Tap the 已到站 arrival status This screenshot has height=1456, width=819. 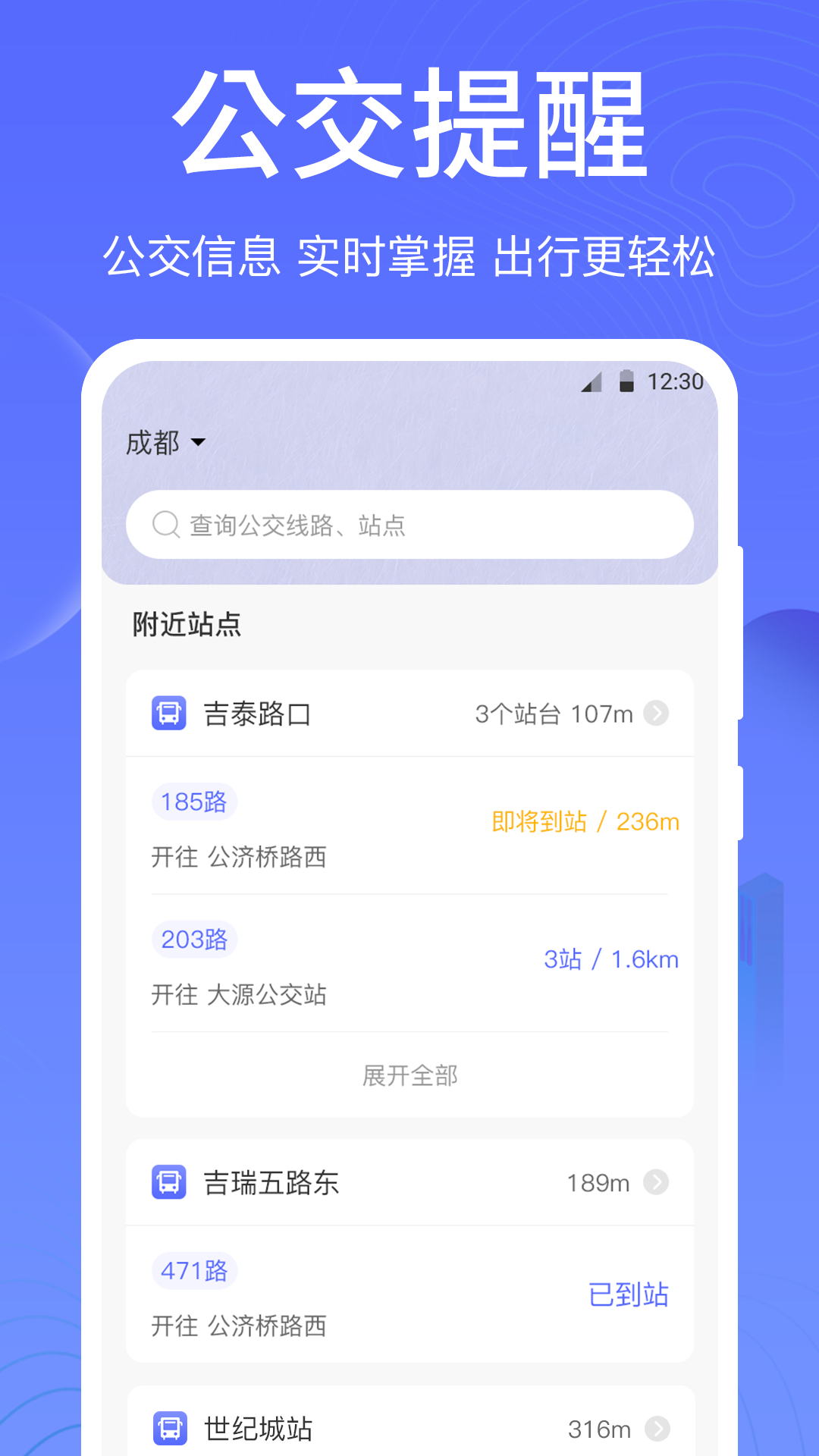coord(628,1295)
